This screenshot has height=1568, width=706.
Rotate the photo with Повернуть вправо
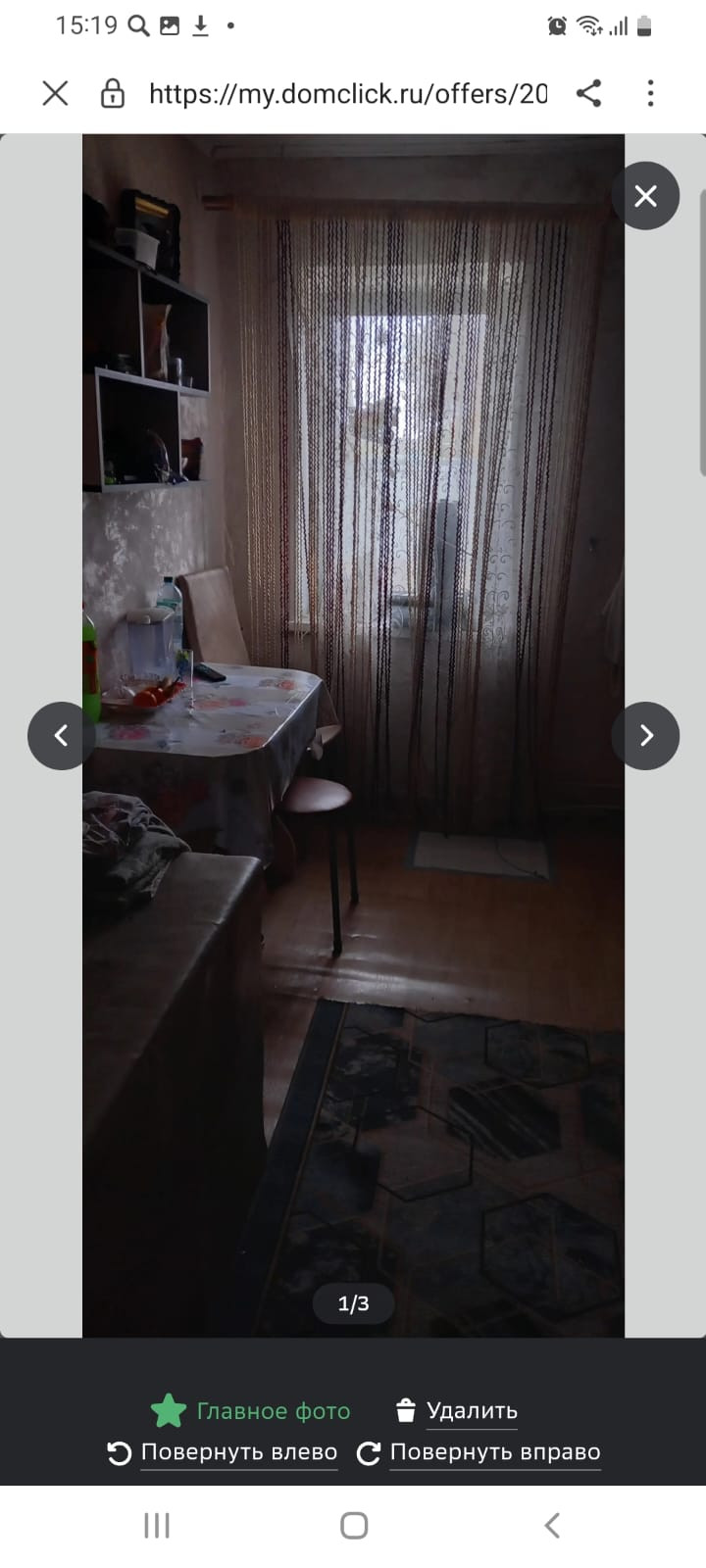(479, 1452)
